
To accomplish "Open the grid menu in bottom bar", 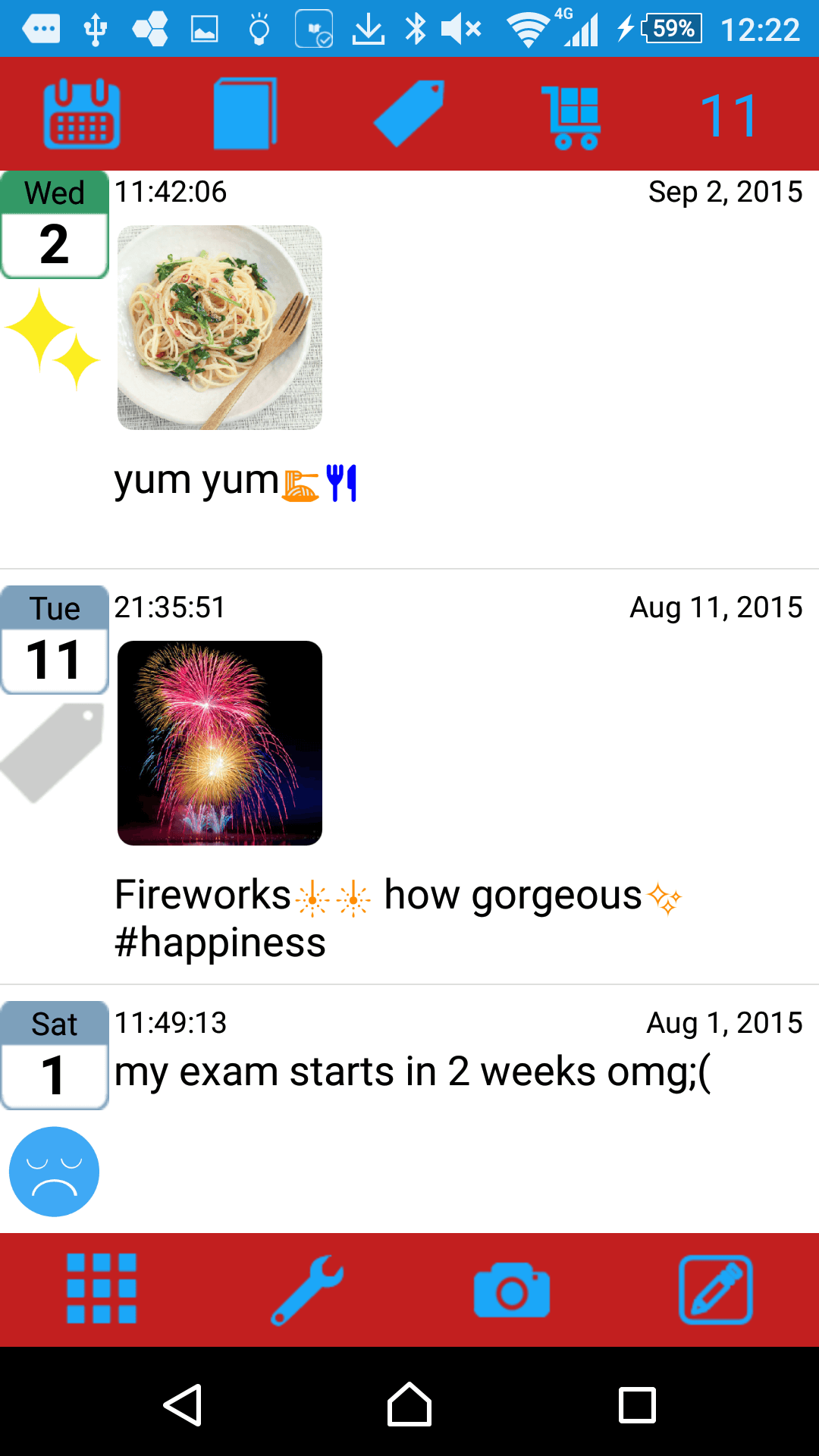I will point(102,1289).
